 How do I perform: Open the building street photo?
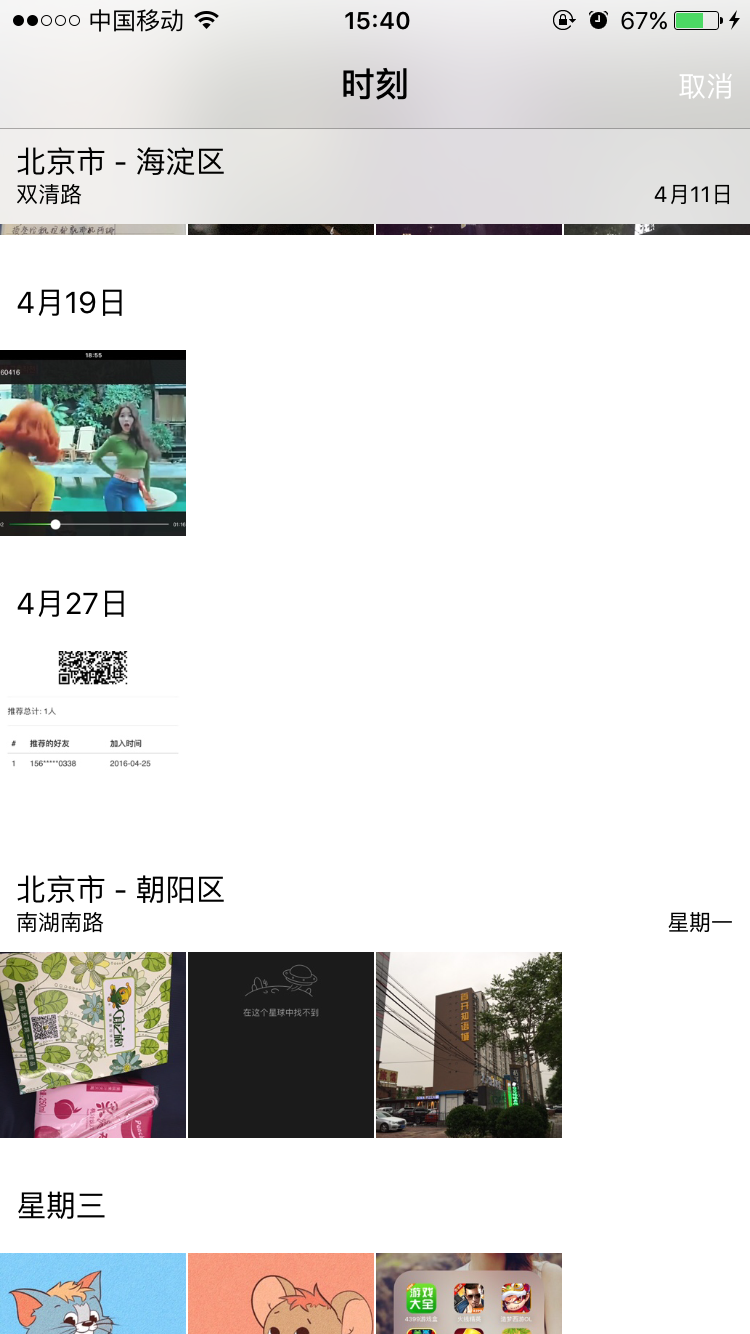[x=469, y=1045]
